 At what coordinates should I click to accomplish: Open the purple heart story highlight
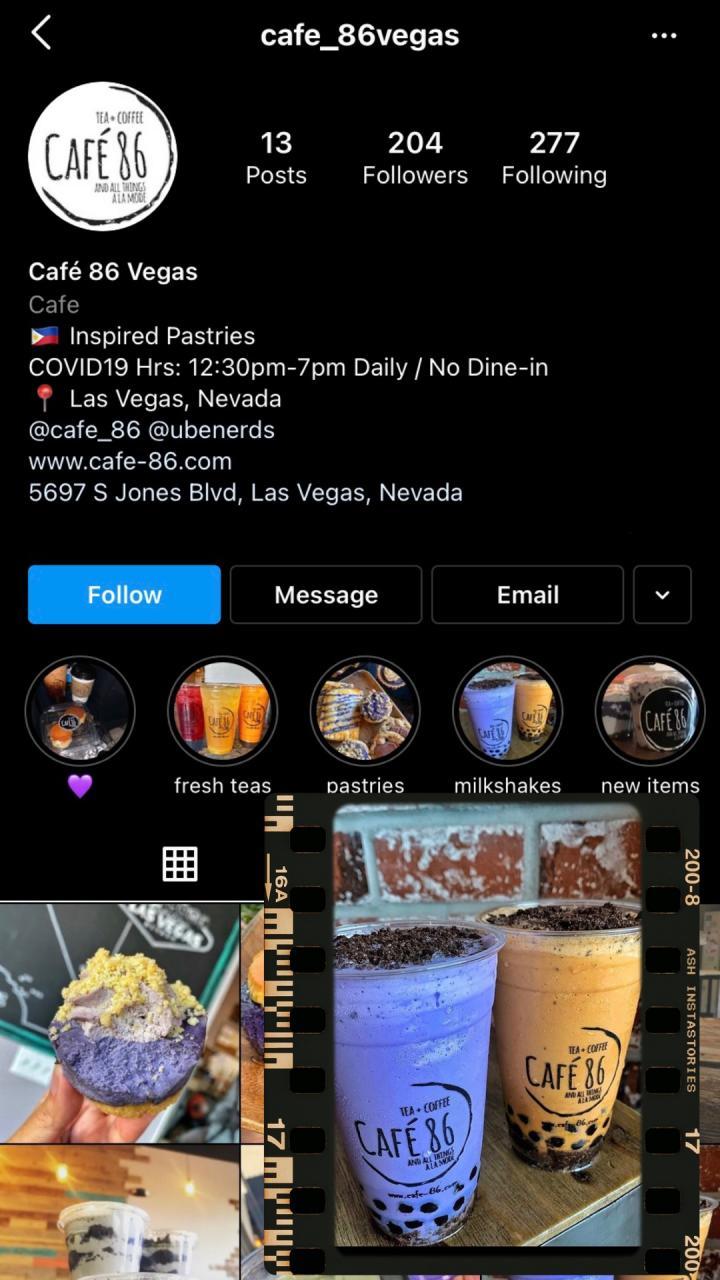[80, 711]
